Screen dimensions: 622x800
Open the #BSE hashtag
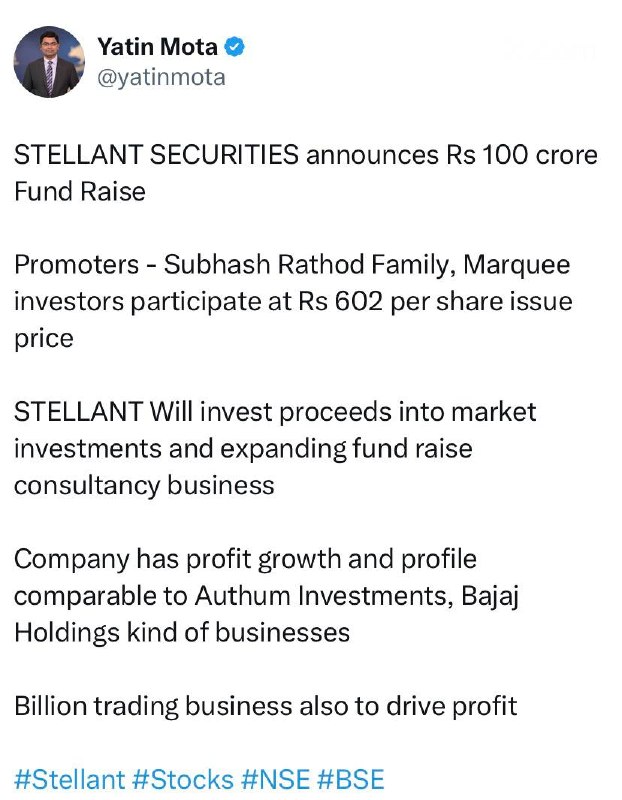(x=351, y=780)
